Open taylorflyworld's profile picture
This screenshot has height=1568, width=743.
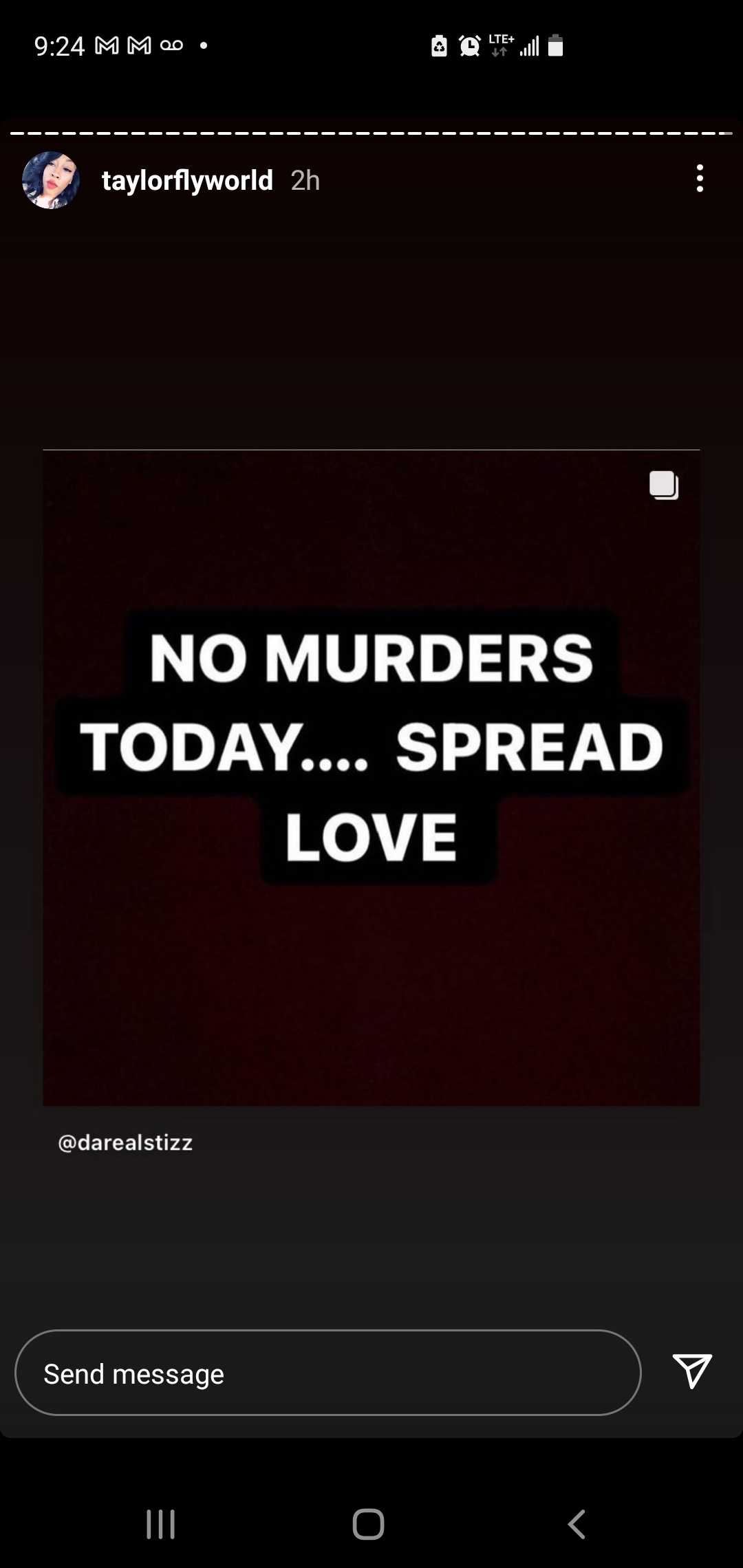pos(51,180)
